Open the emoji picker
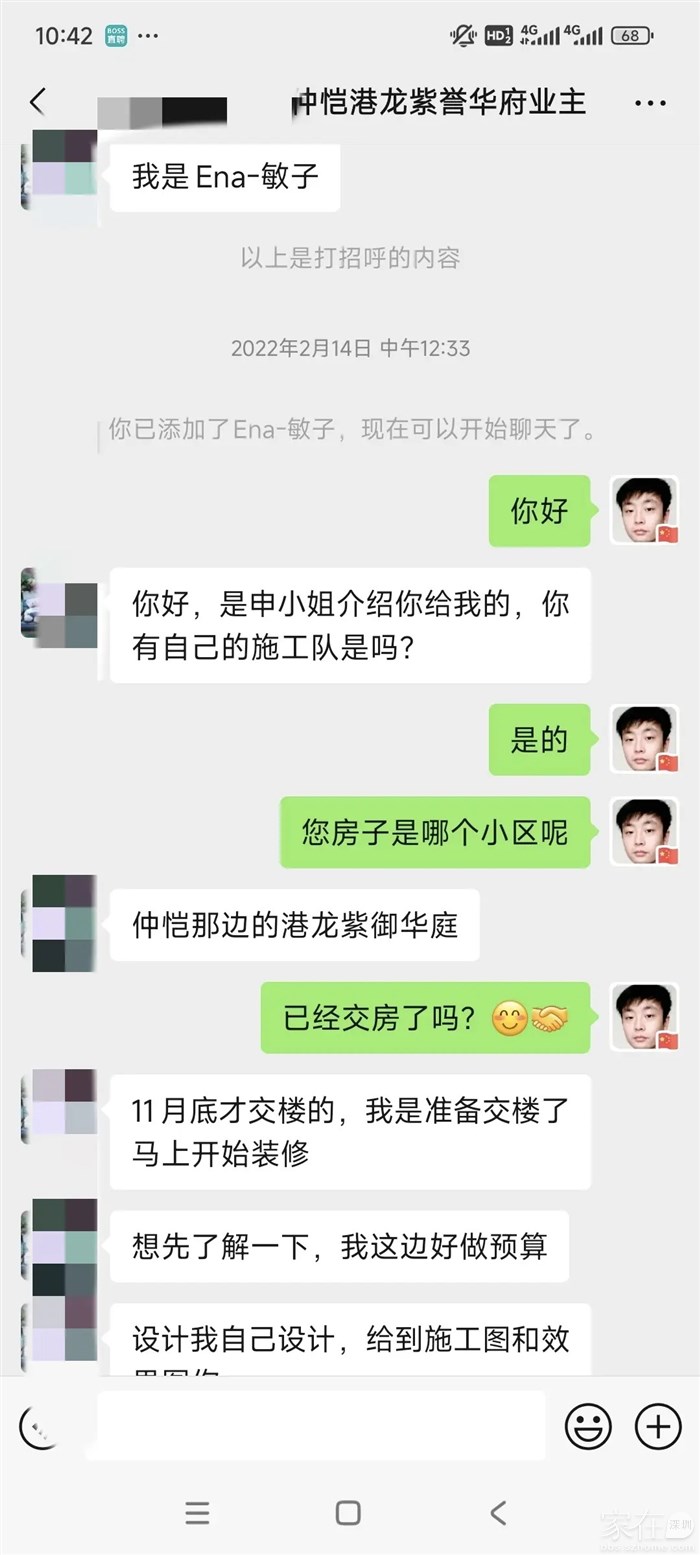The height and width of the screenshot is (1555, 700). coord(588,1426)
